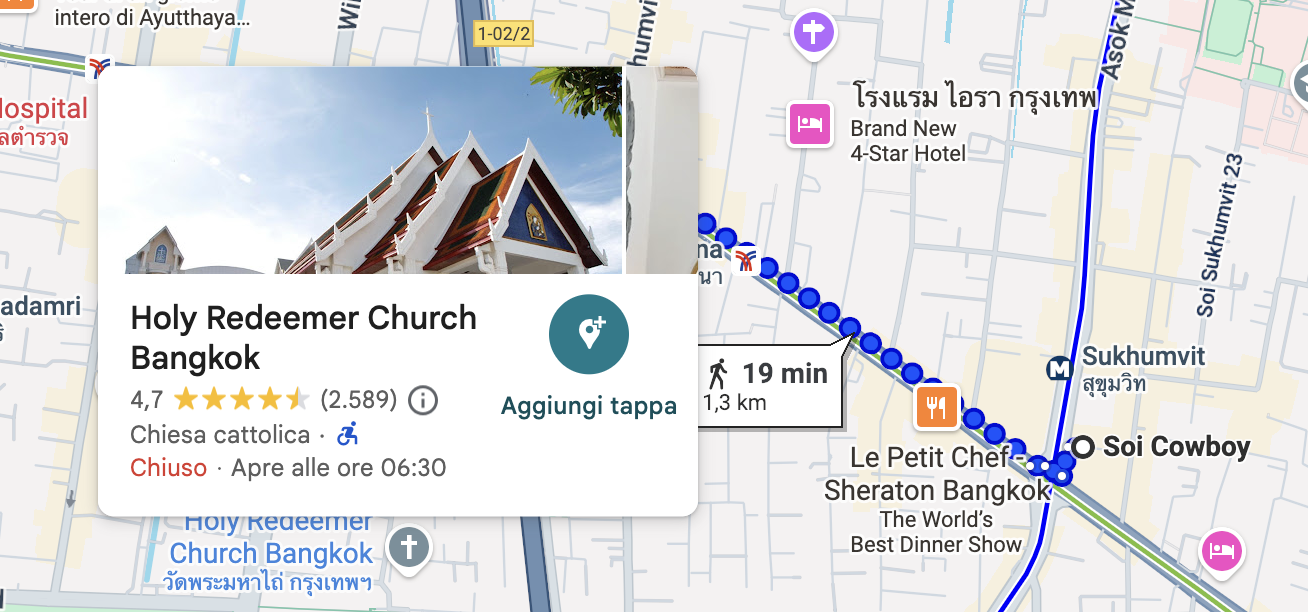Image resolution: width=1308 pixels, height=612 pixels.
Task: Open rating info icon beside review count
Action: [423, 401]
